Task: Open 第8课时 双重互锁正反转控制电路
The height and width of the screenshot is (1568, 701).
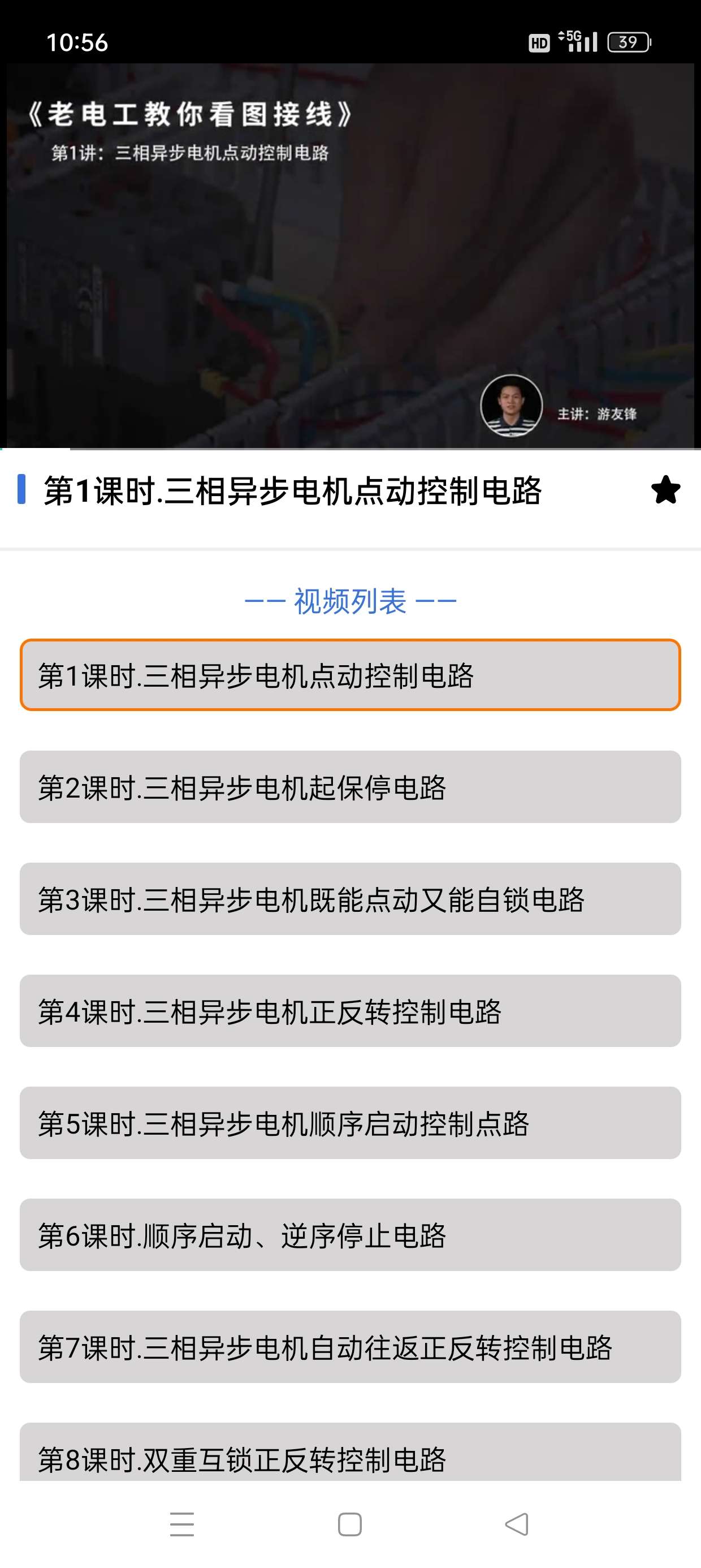Action: click(350, 1455)
